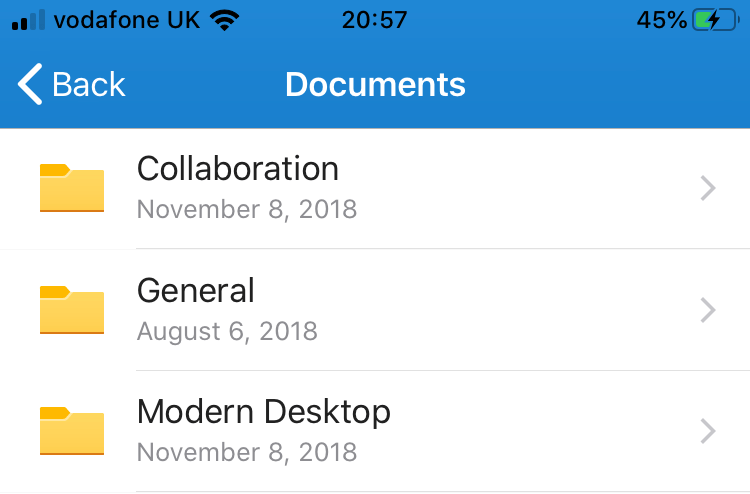Viewport: 750px width, 494px height.
Task: Open the General folder
Action: pos(196,309)
